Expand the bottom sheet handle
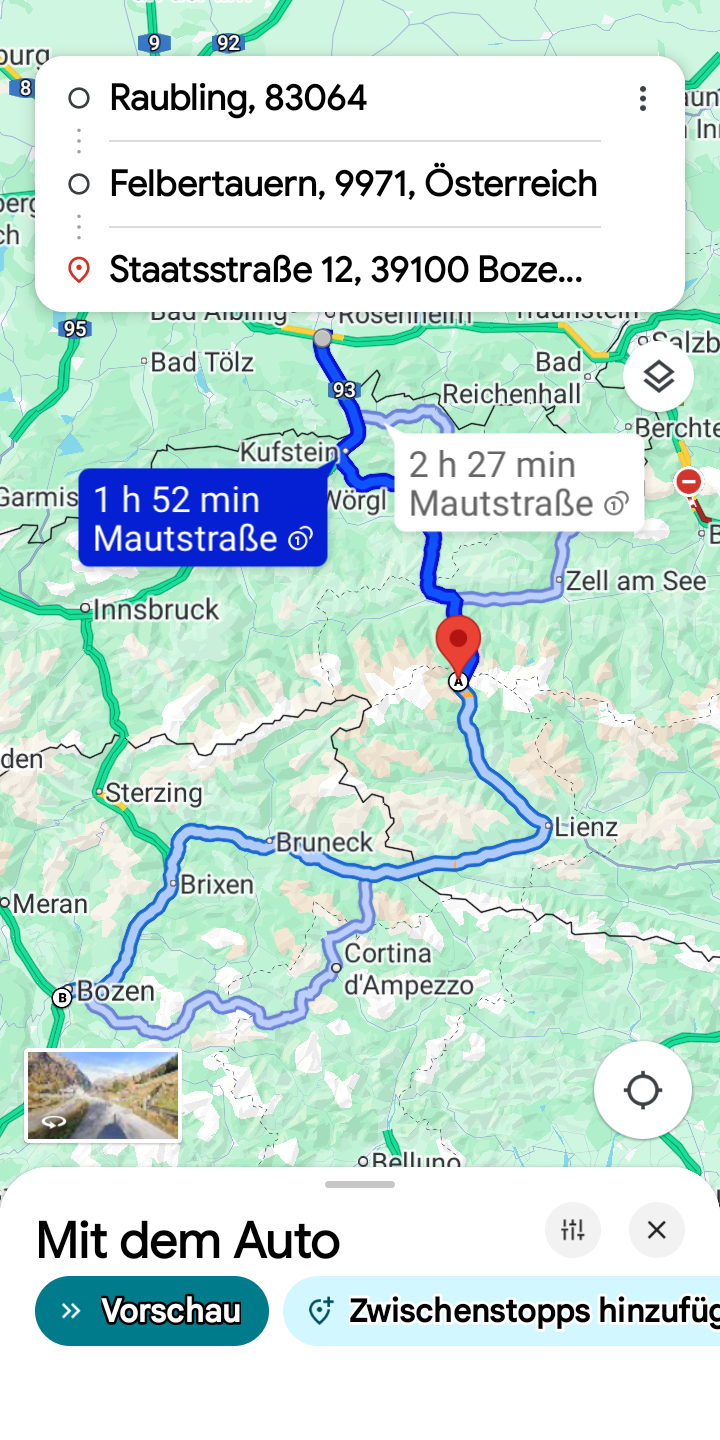The width and height of the screenshot is (720, 1440). pos(360,1185)
